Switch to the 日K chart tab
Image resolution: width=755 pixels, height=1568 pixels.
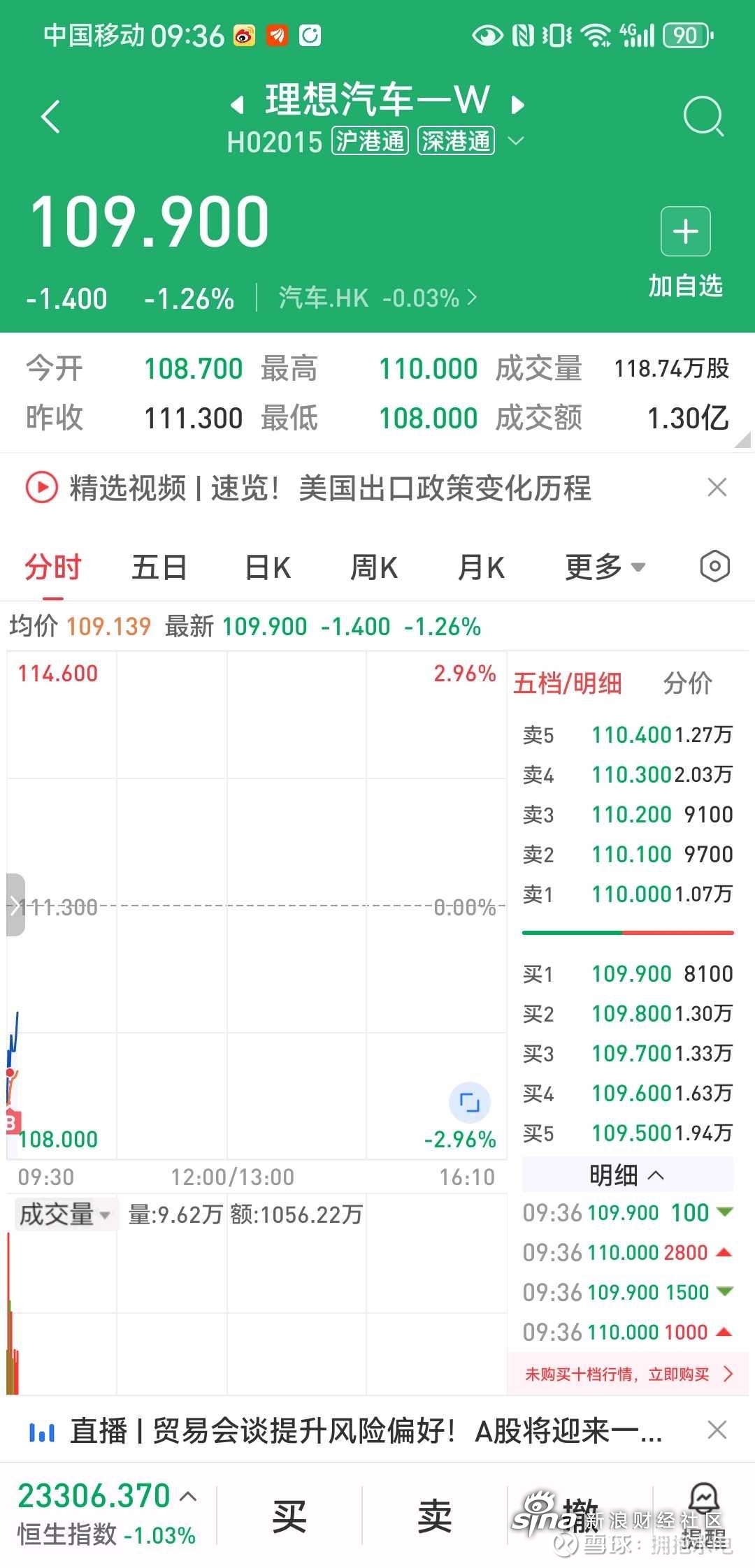point(268,567)
